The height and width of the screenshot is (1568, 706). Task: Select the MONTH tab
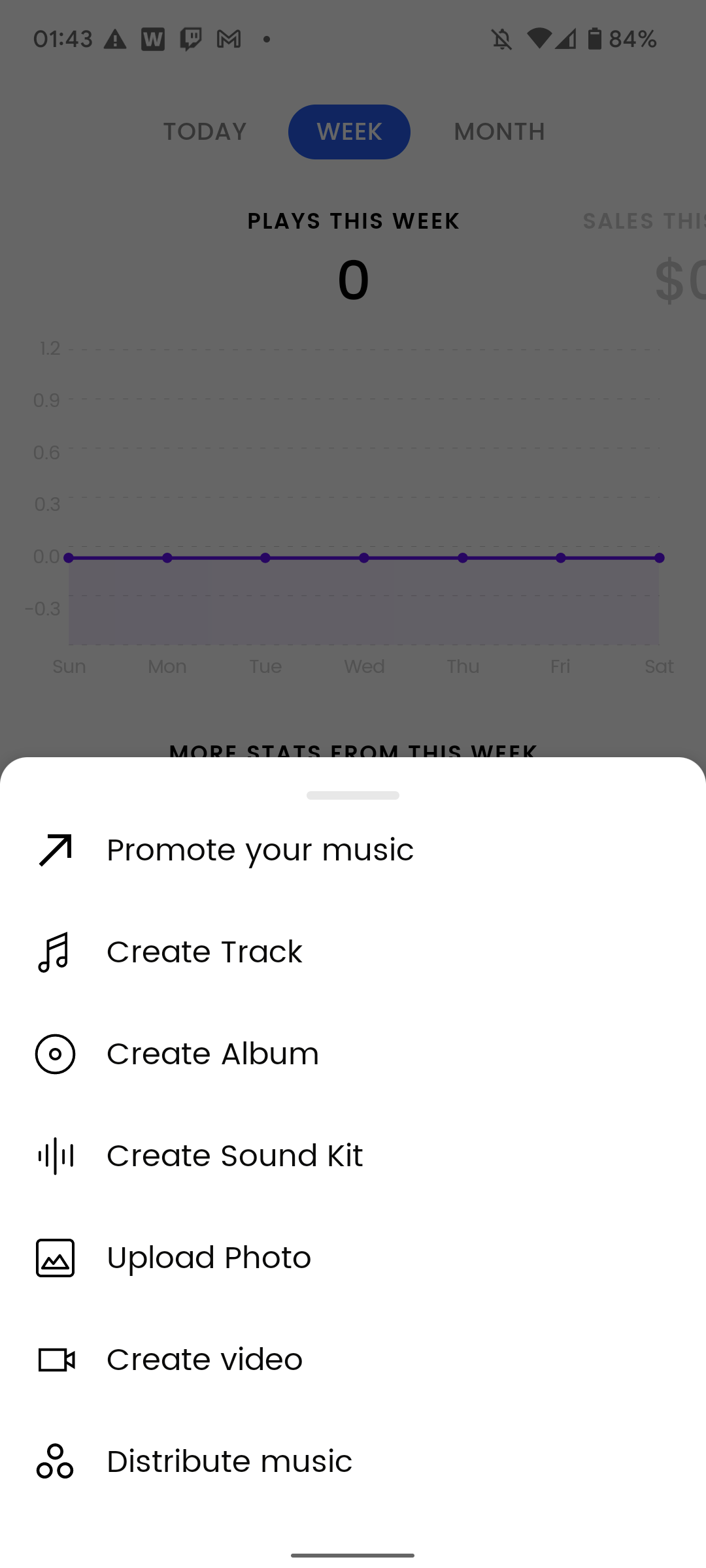499,131
